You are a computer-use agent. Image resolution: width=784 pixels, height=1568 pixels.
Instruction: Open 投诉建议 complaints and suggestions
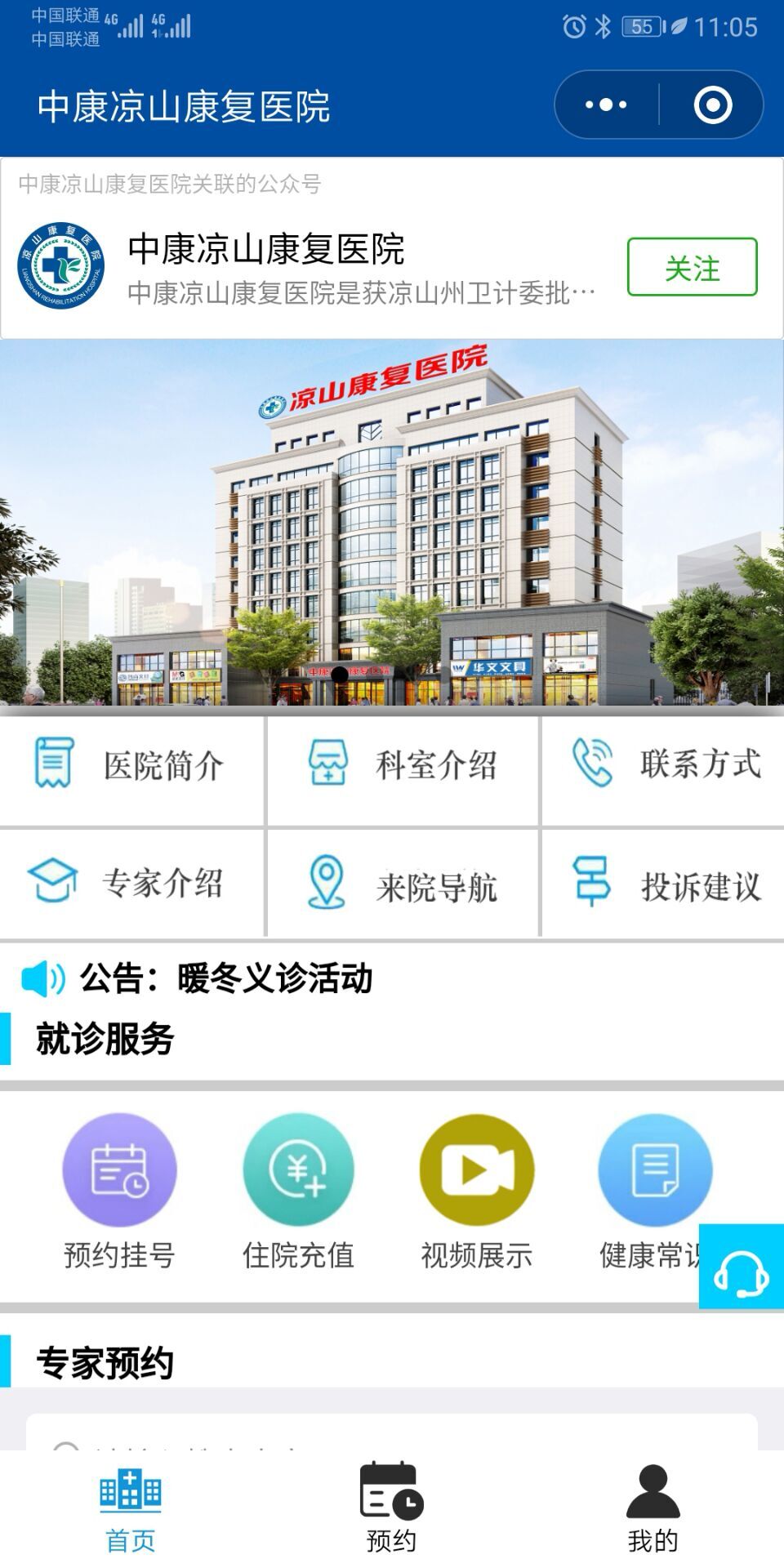pyautogui.click(x=663, y=883)
